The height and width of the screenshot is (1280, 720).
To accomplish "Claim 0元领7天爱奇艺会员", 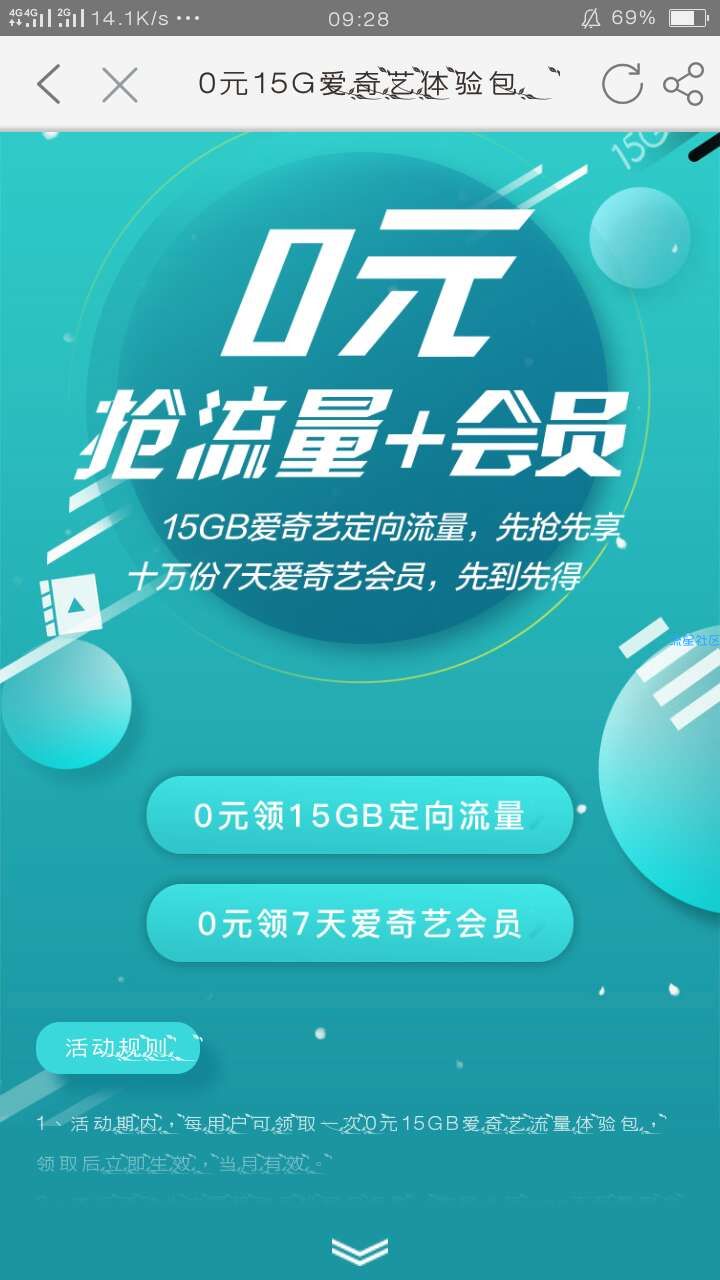I will point(360,923).
